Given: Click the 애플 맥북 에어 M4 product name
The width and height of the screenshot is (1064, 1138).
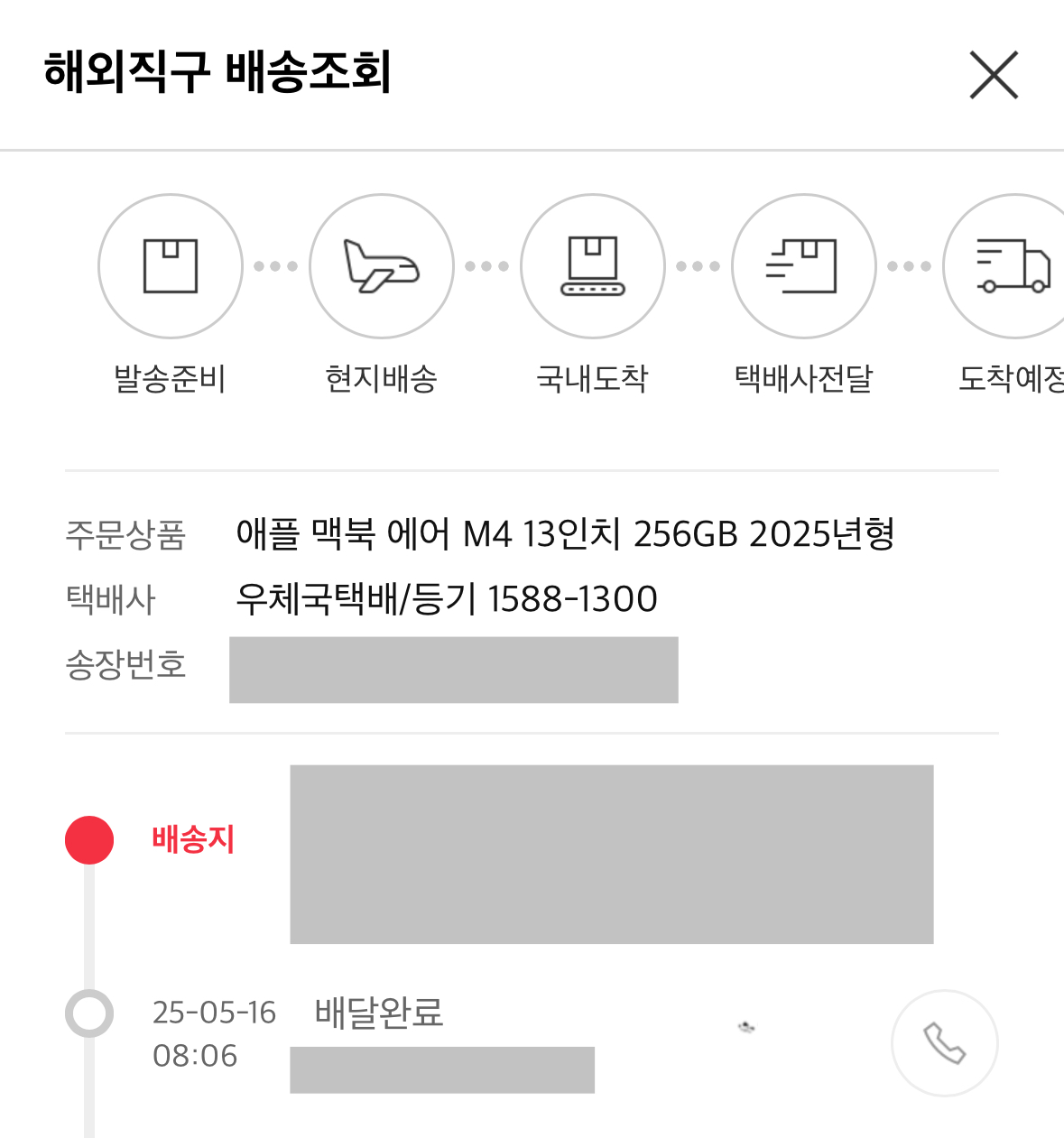Looking at the screenshot, I should point(567,534).
